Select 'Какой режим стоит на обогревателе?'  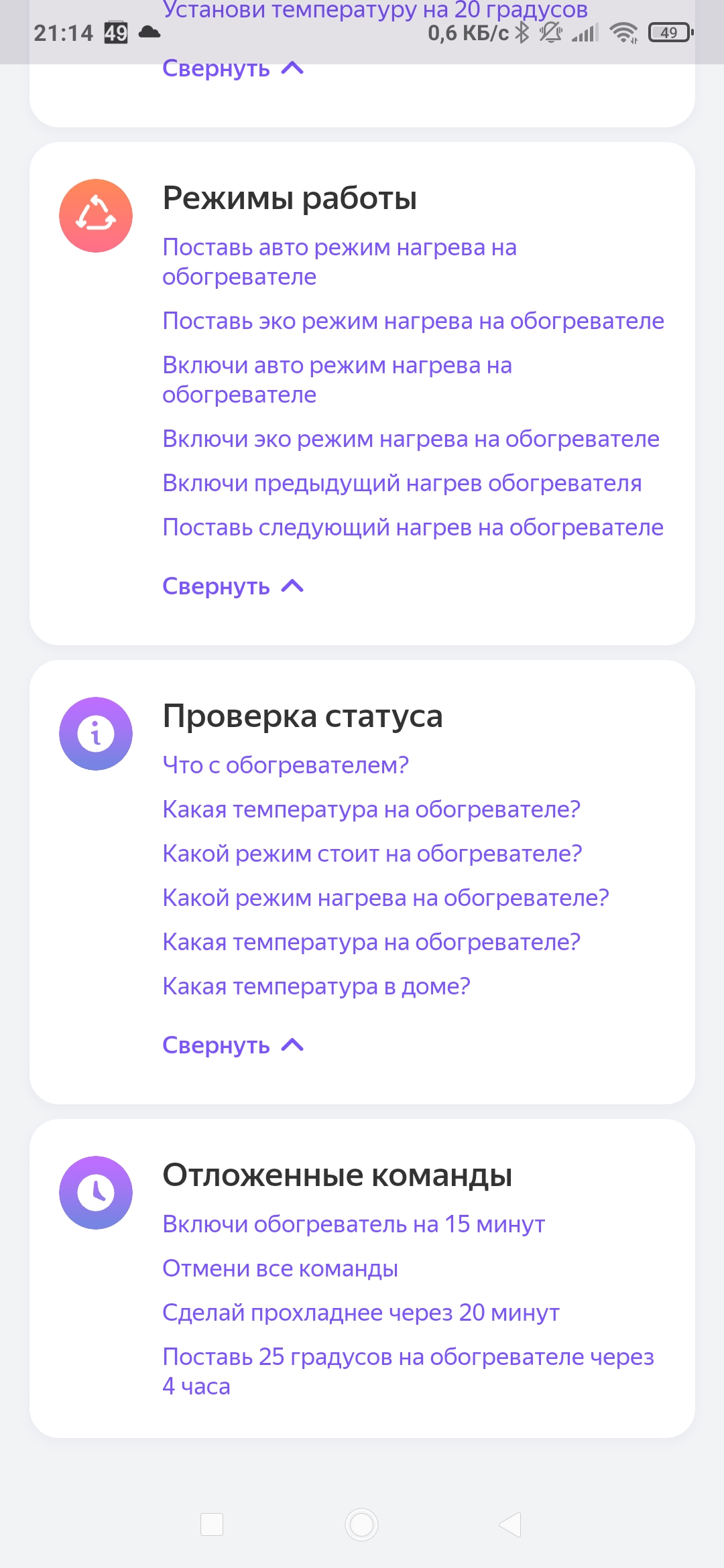(x=371, y=854)
